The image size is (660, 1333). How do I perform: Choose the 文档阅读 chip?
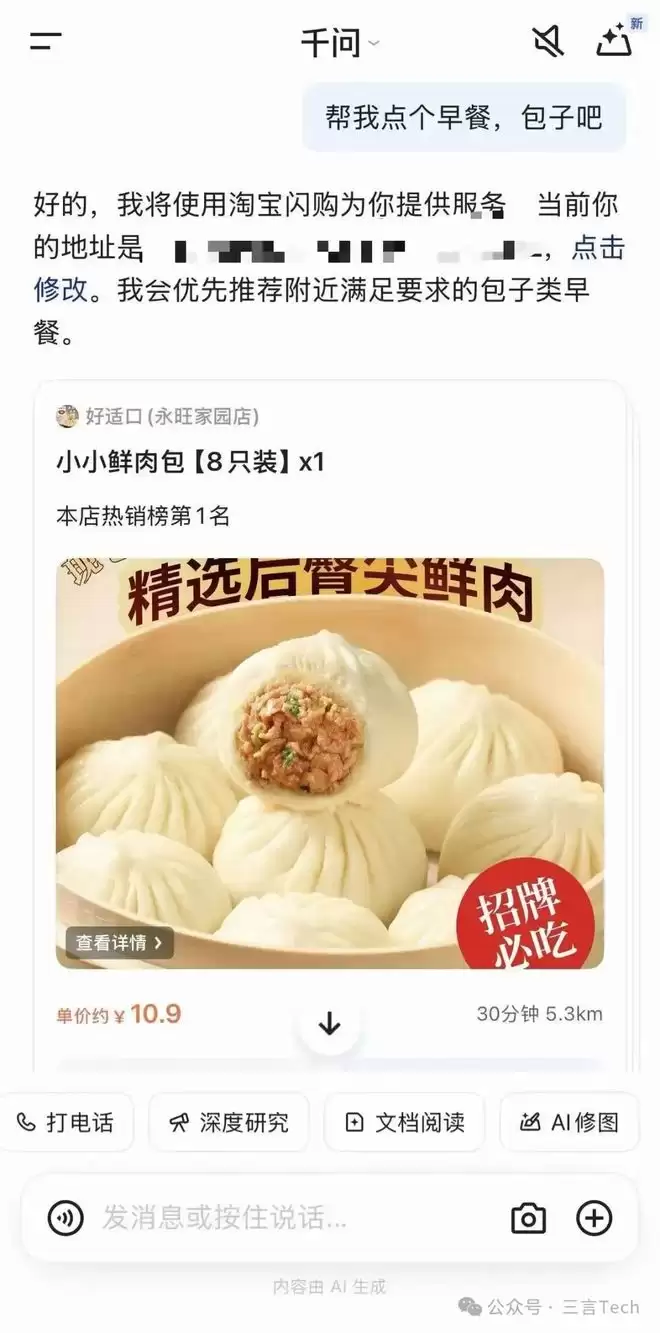click(404, 1122)
